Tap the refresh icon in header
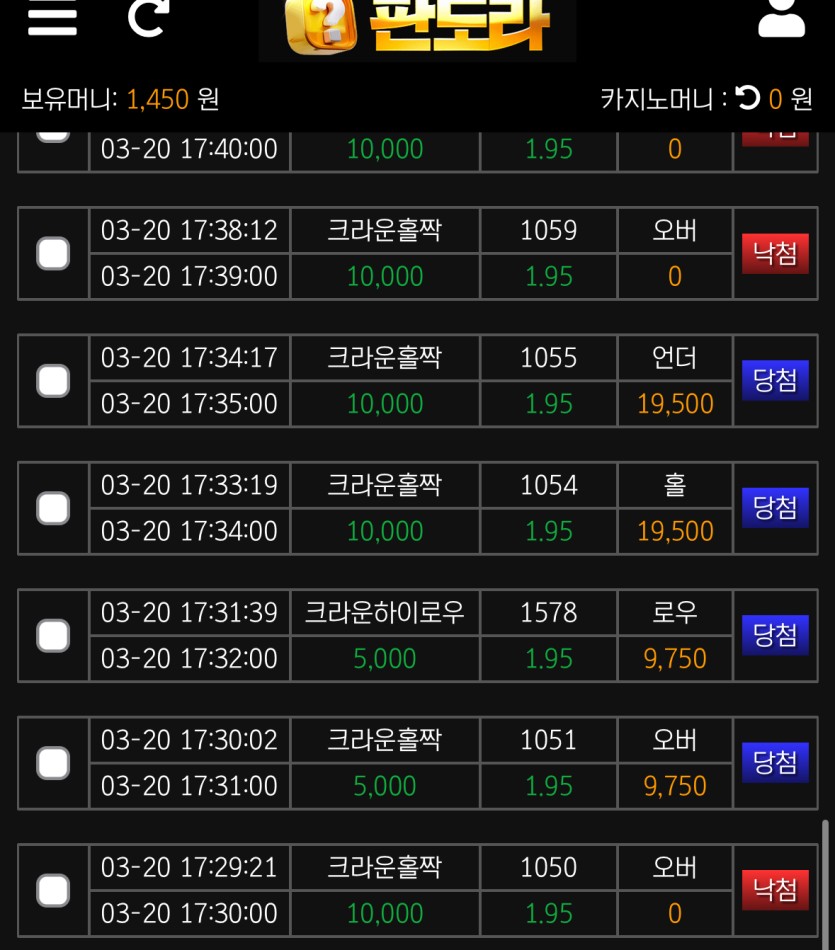Image resolution: width=835 pixels, height=950 pixels. [x=147, y=17]
